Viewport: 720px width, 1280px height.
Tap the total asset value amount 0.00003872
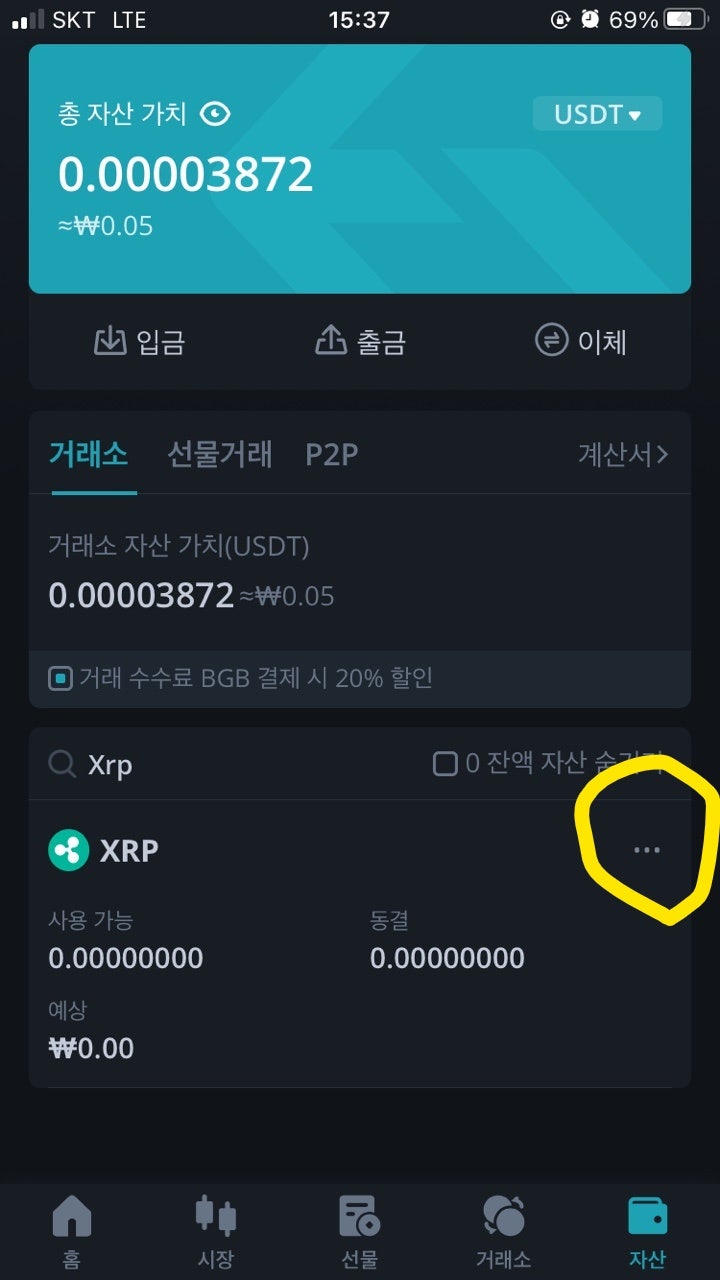[185, 173]
